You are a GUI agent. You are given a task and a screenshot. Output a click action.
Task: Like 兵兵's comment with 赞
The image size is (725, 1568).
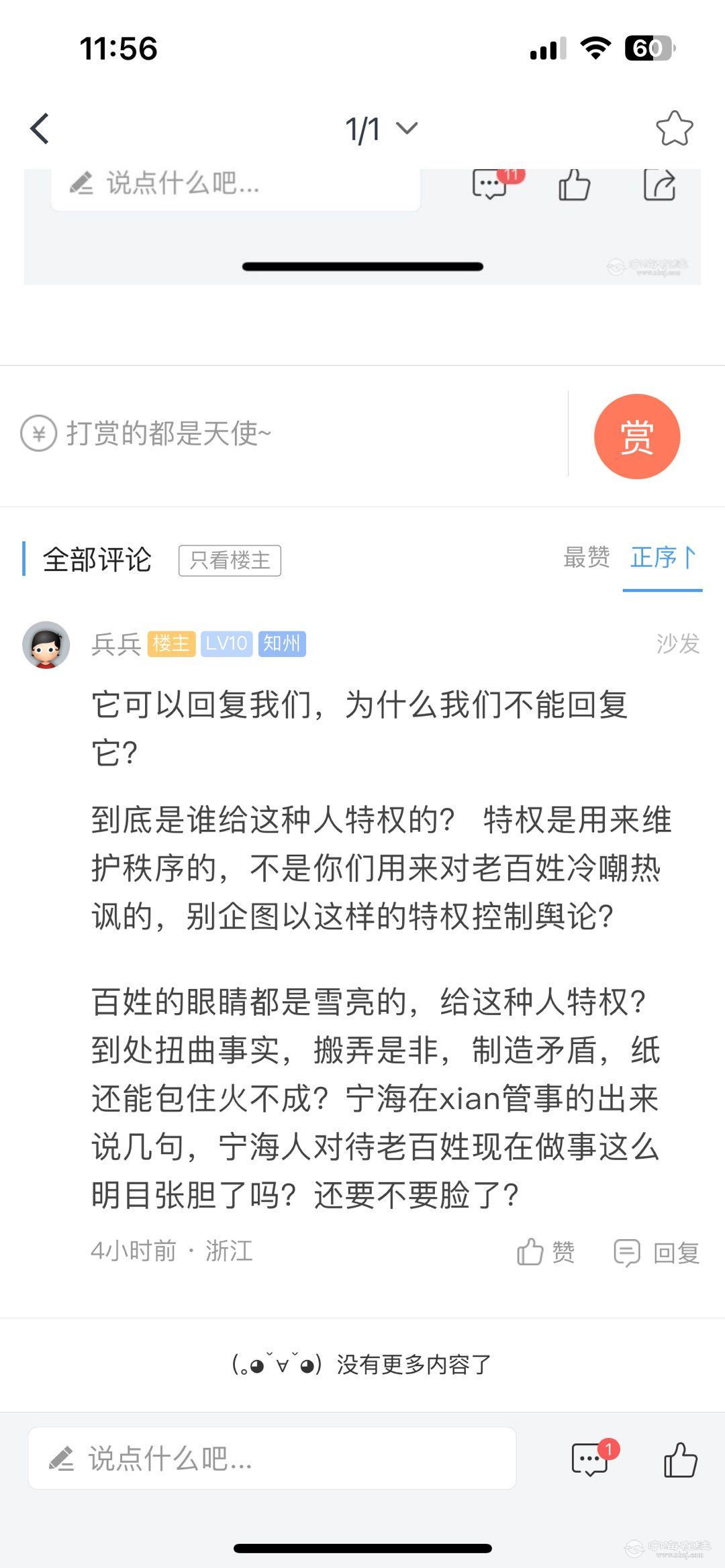(x=546, y=1252)
